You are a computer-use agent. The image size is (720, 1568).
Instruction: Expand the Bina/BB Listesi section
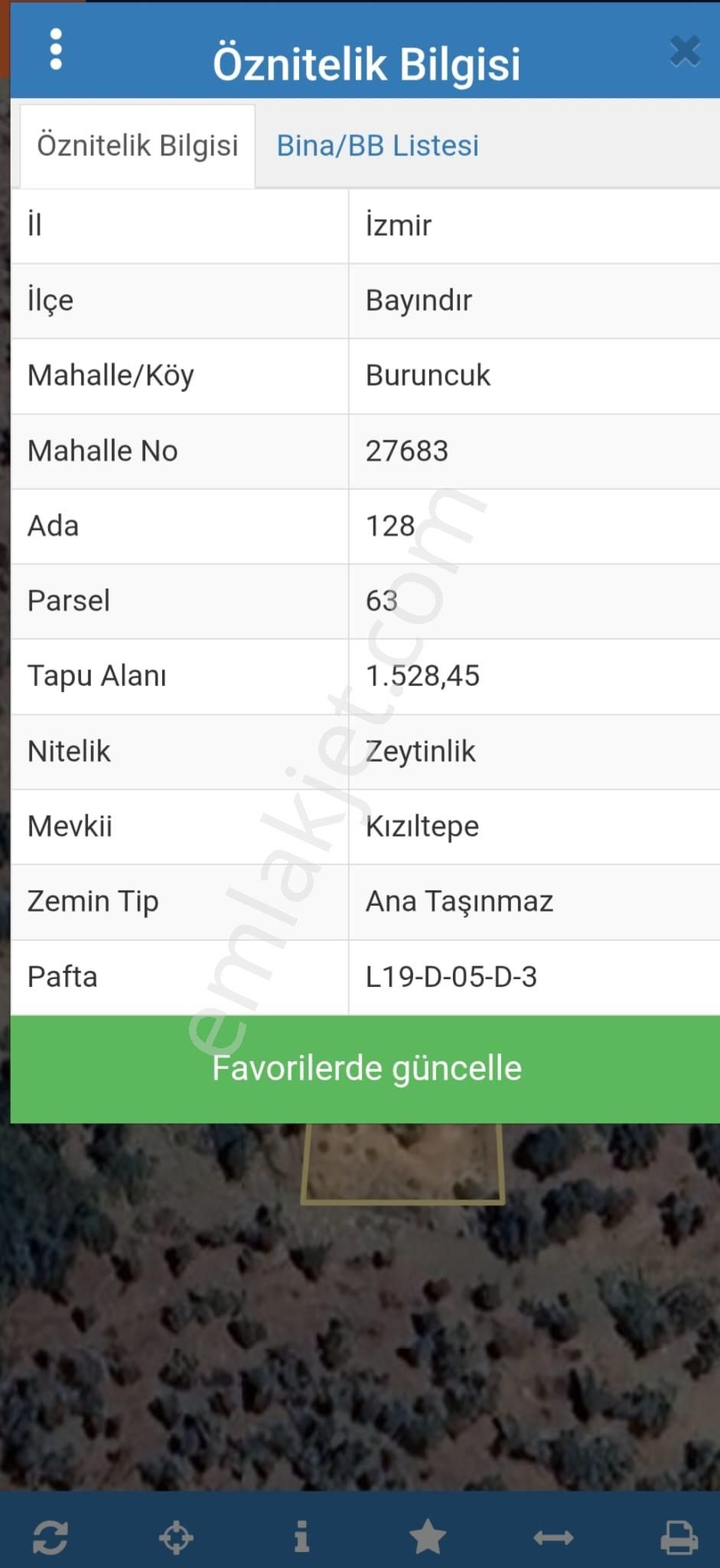pyautogui.click(x=378, y=145)
